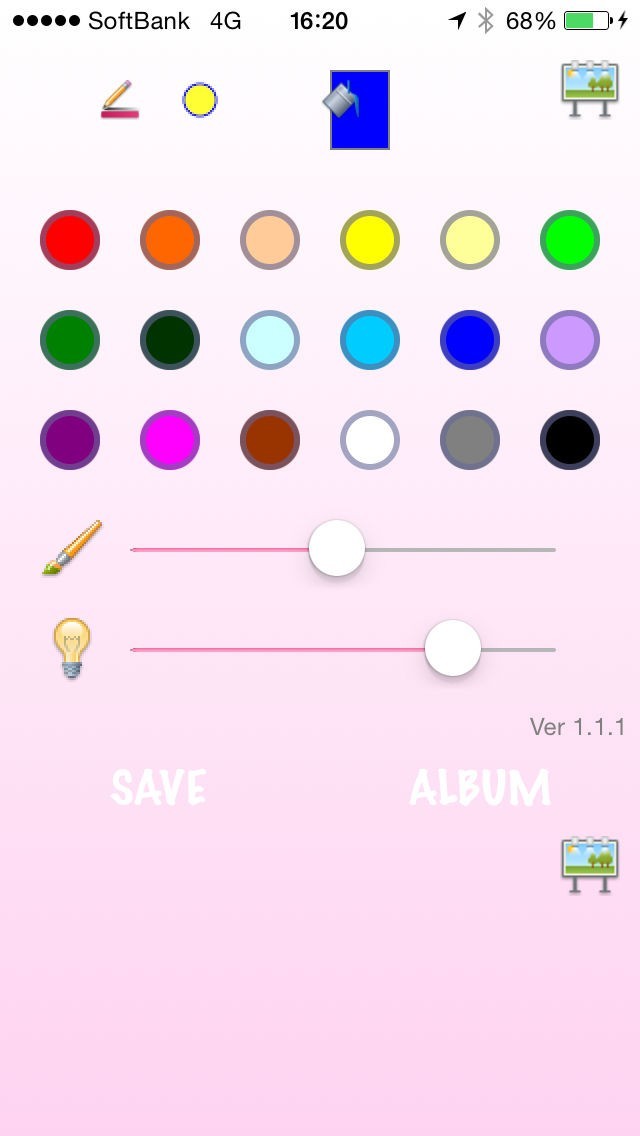Screen dimensions: 640x1136
Task: Choose the black color swatch
Action: click(x=570, y=440)
